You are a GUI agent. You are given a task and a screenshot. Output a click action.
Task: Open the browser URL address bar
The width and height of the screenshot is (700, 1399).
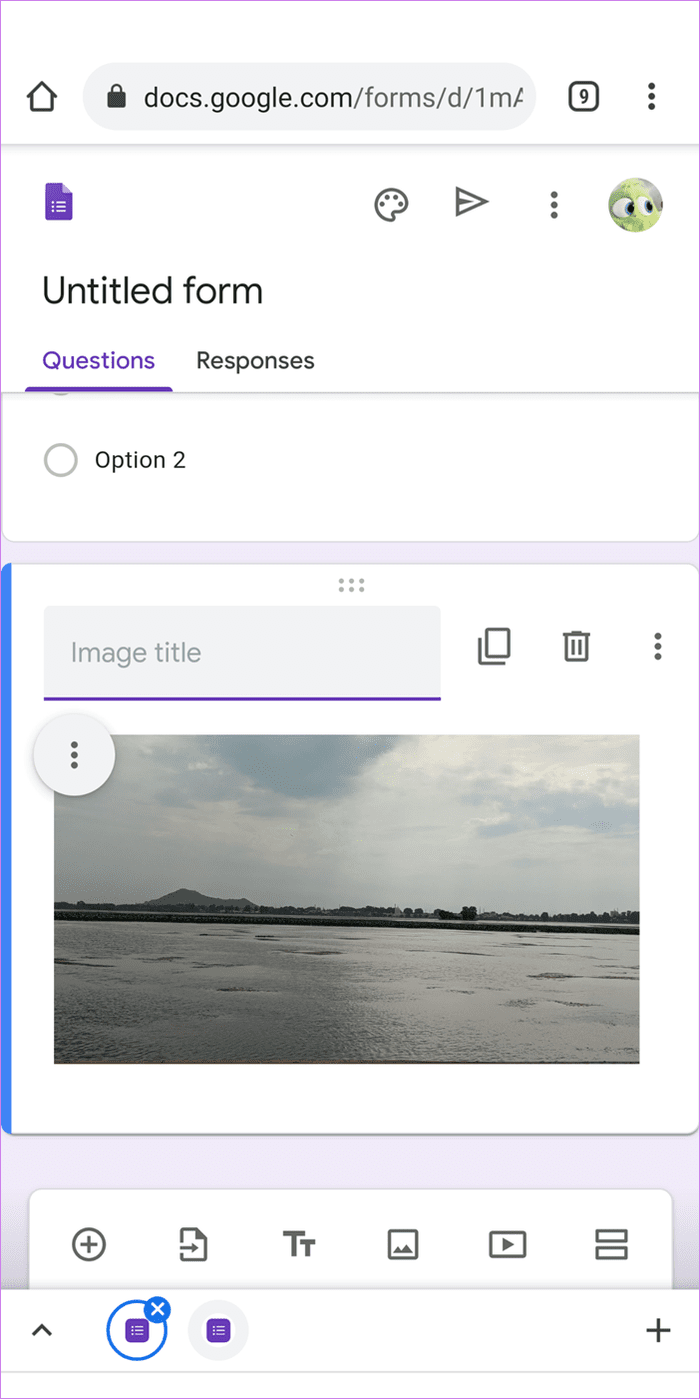tap(310, 97)
